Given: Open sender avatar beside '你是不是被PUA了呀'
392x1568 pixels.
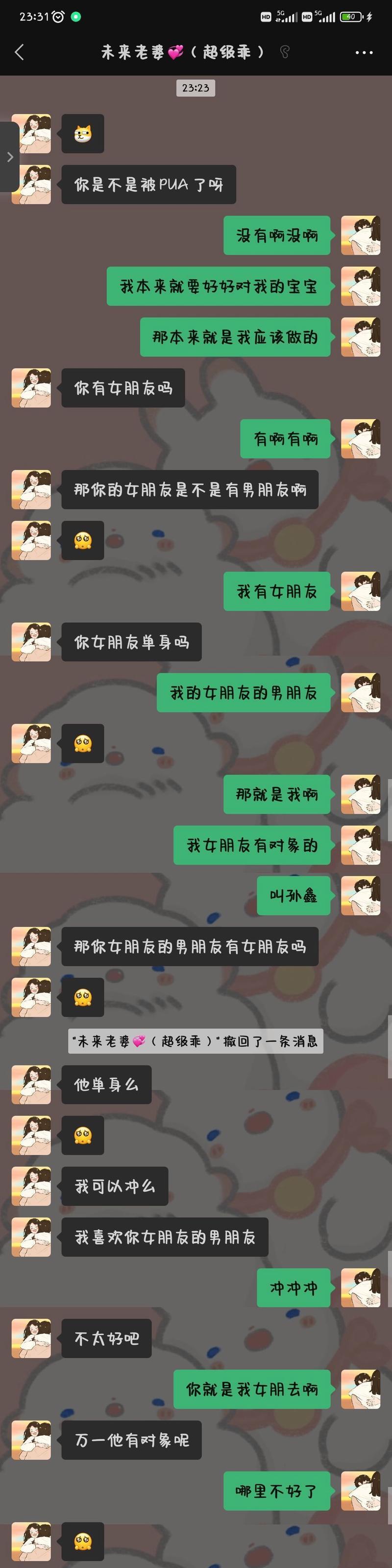Looking at the screenshot, I should click(31, 184).
